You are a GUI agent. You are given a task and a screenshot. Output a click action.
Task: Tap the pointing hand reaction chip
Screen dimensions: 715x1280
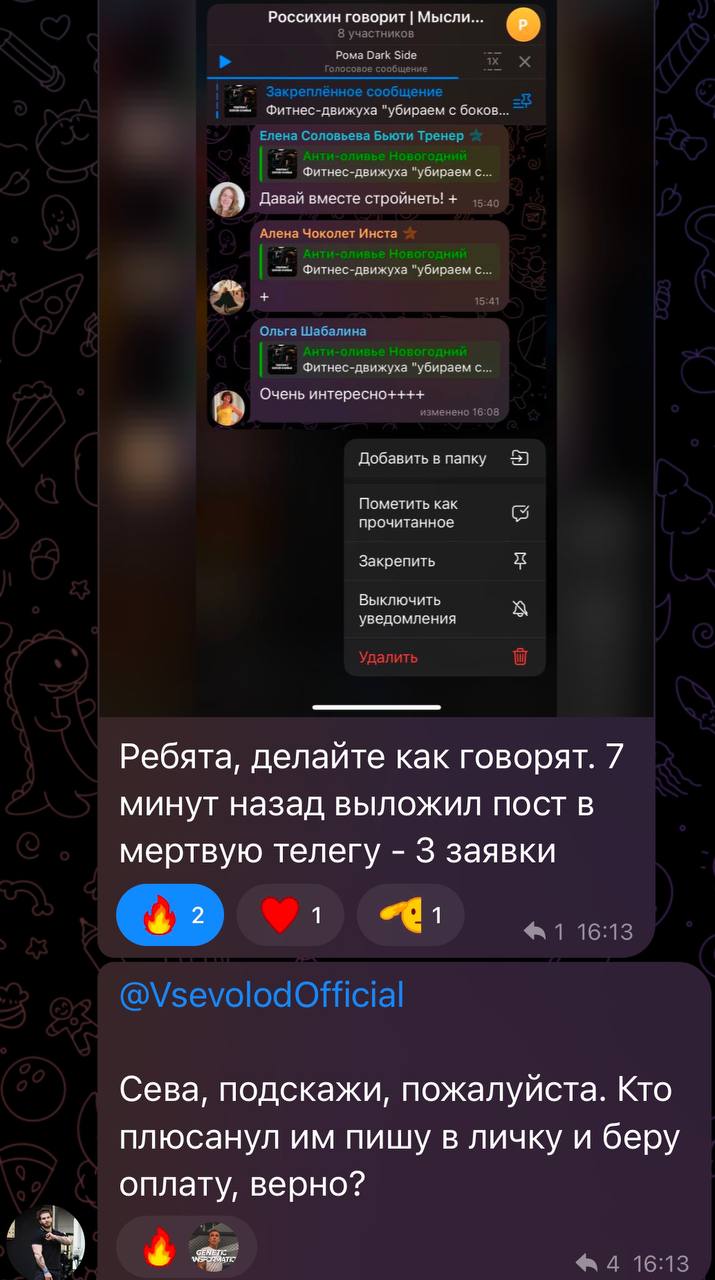click(x=409, y=914)
